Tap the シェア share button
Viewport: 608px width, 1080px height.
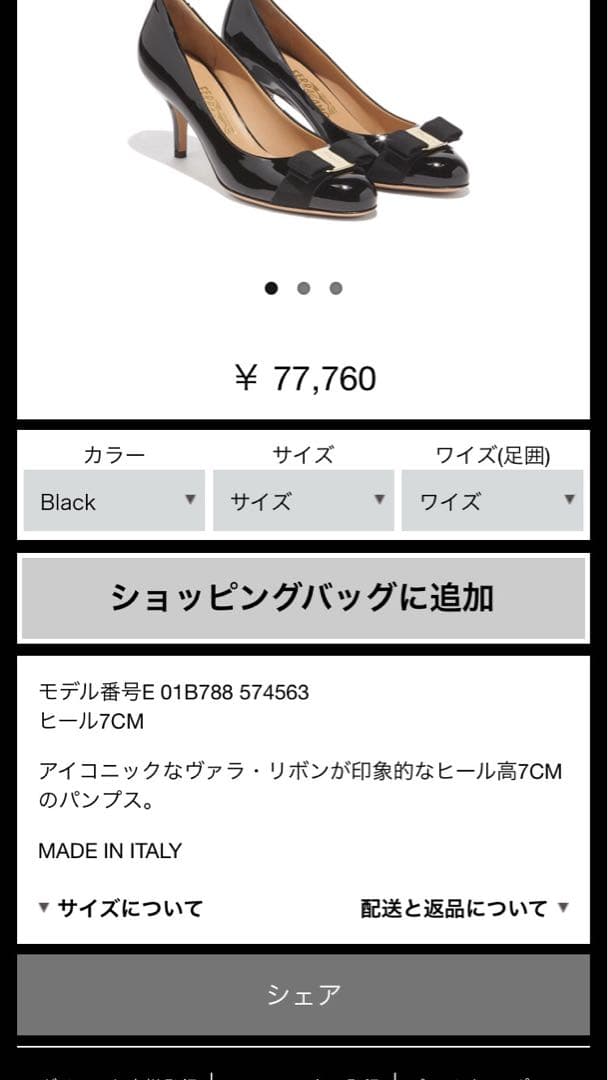303,994
